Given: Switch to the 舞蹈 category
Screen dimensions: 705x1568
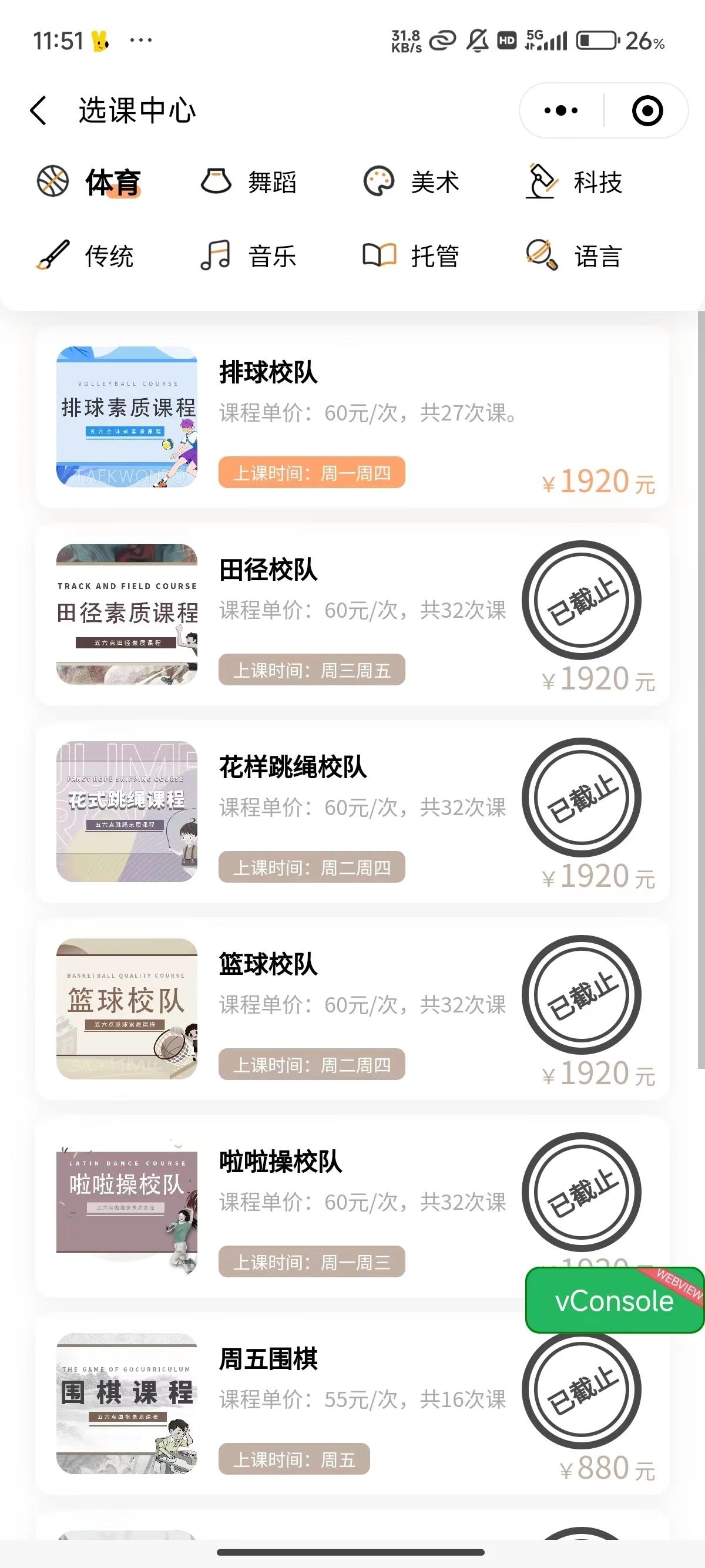Looking at the screenshot, I should pos(249,182).
